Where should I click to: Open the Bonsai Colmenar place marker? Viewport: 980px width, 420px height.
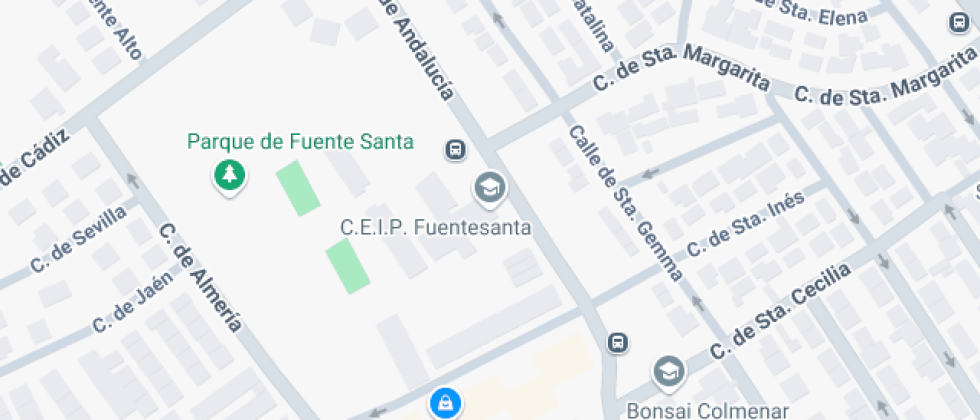pos(668,372)
